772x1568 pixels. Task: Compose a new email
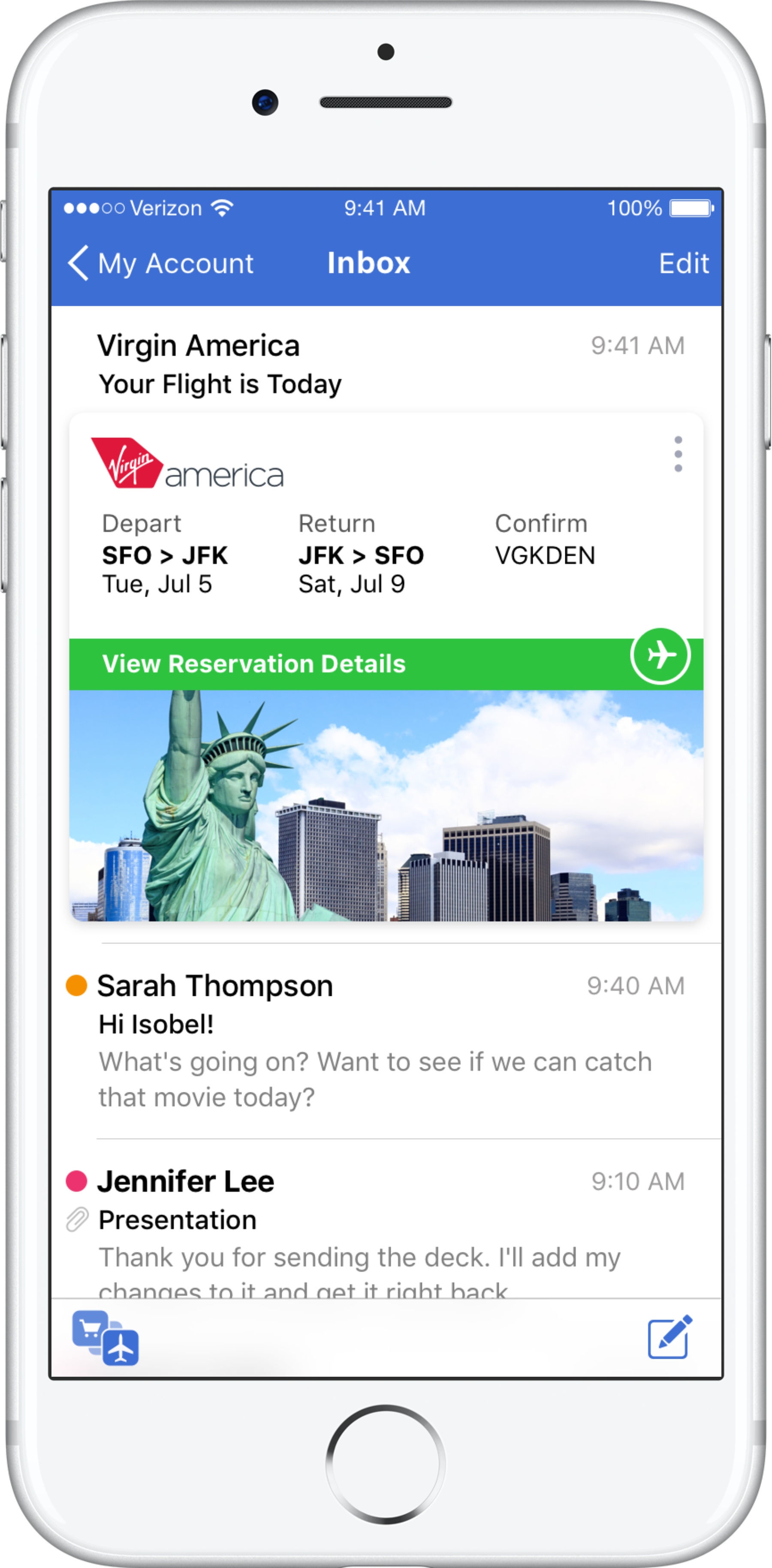click(x=669, y=1337)
